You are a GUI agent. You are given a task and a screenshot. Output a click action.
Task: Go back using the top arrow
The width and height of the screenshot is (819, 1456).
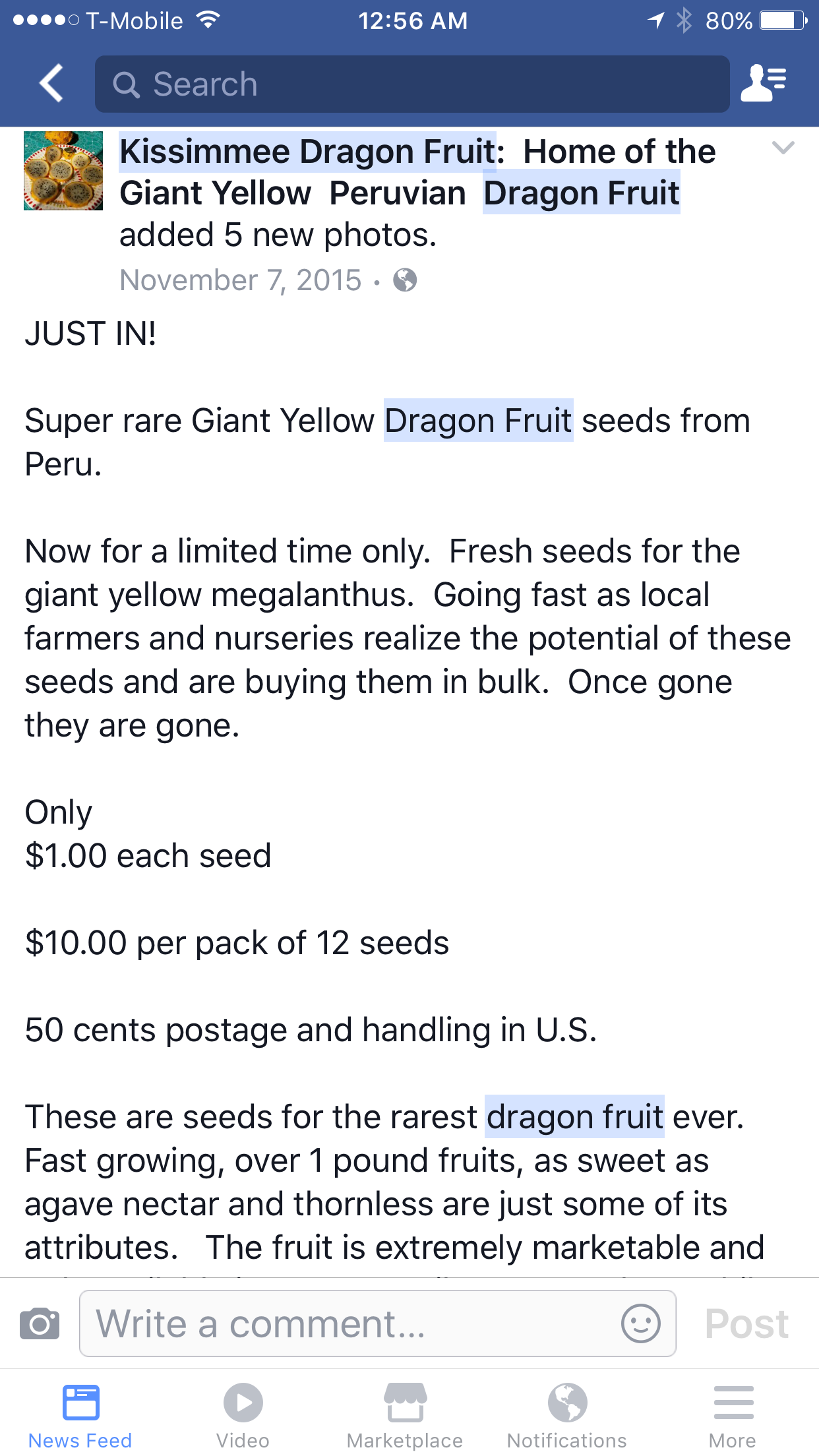(x=51, y=84)
